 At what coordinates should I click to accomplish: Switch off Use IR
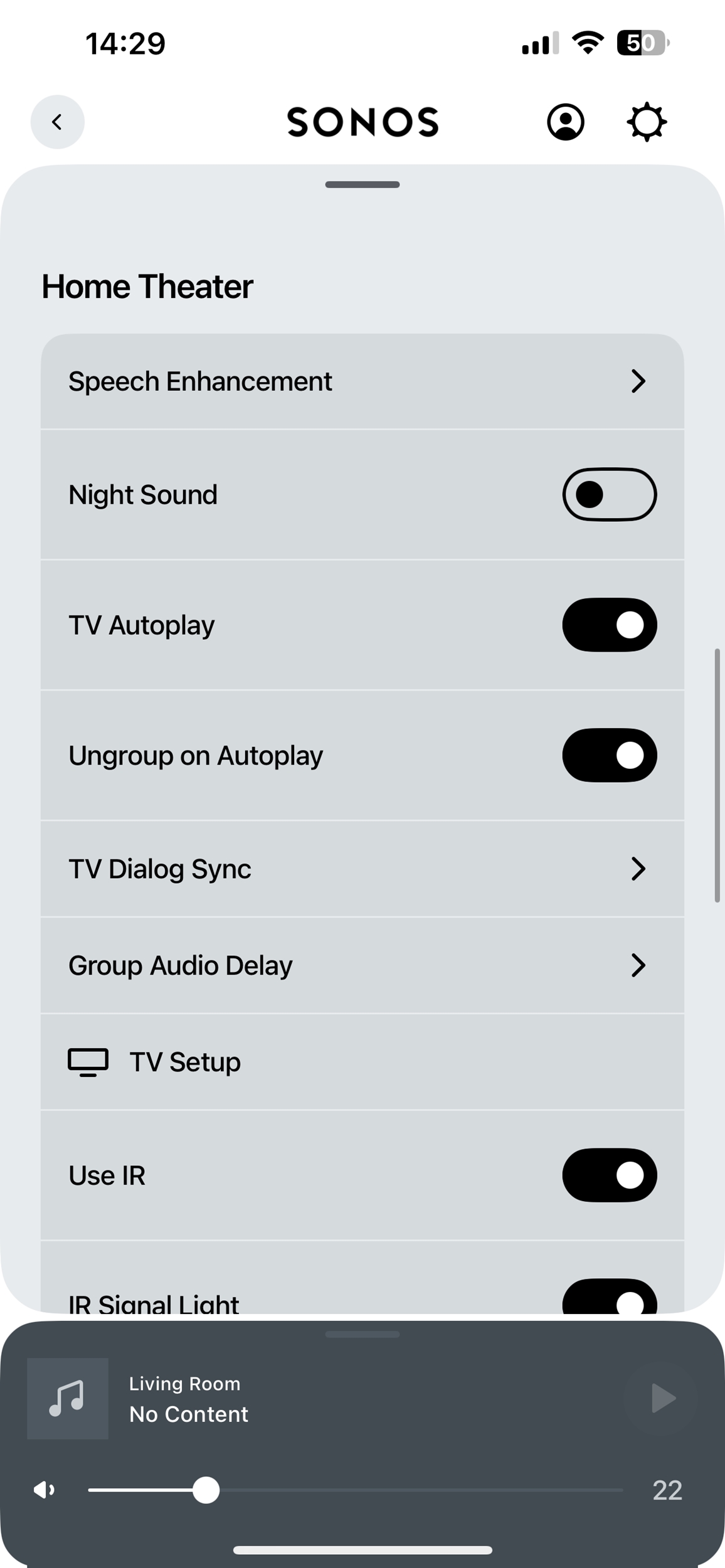[x=610, y=1175]
